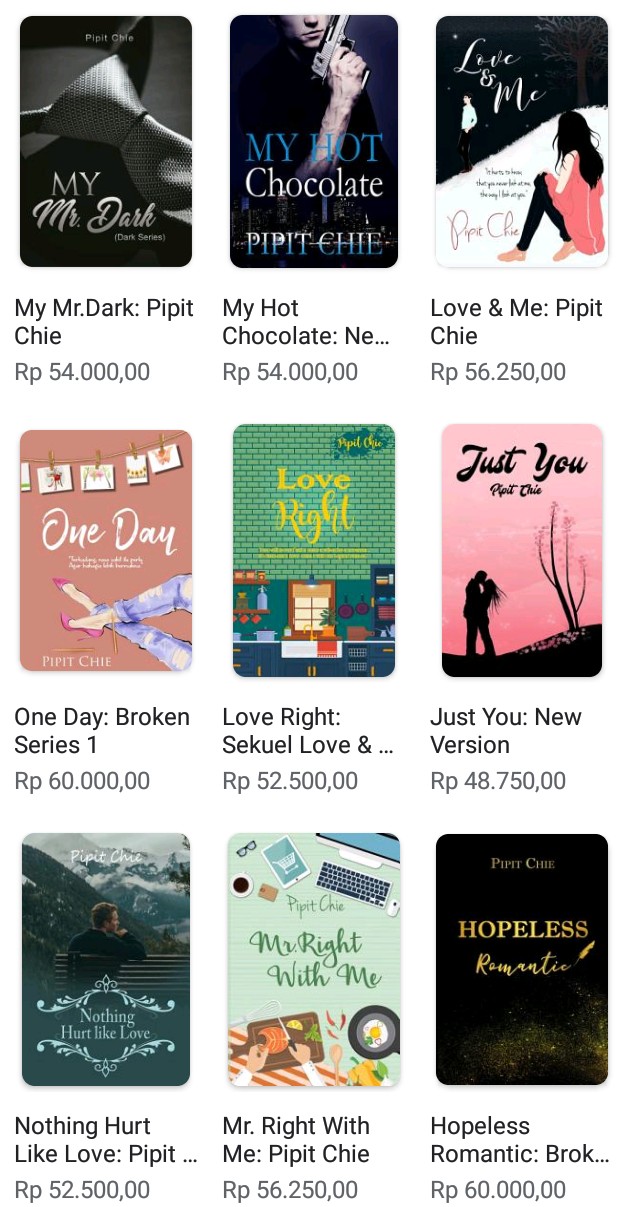The width and height of the screenshot is (625, 1207).
Task: Open Nothing Hurt Like Love book
Action: coord(105,958)
